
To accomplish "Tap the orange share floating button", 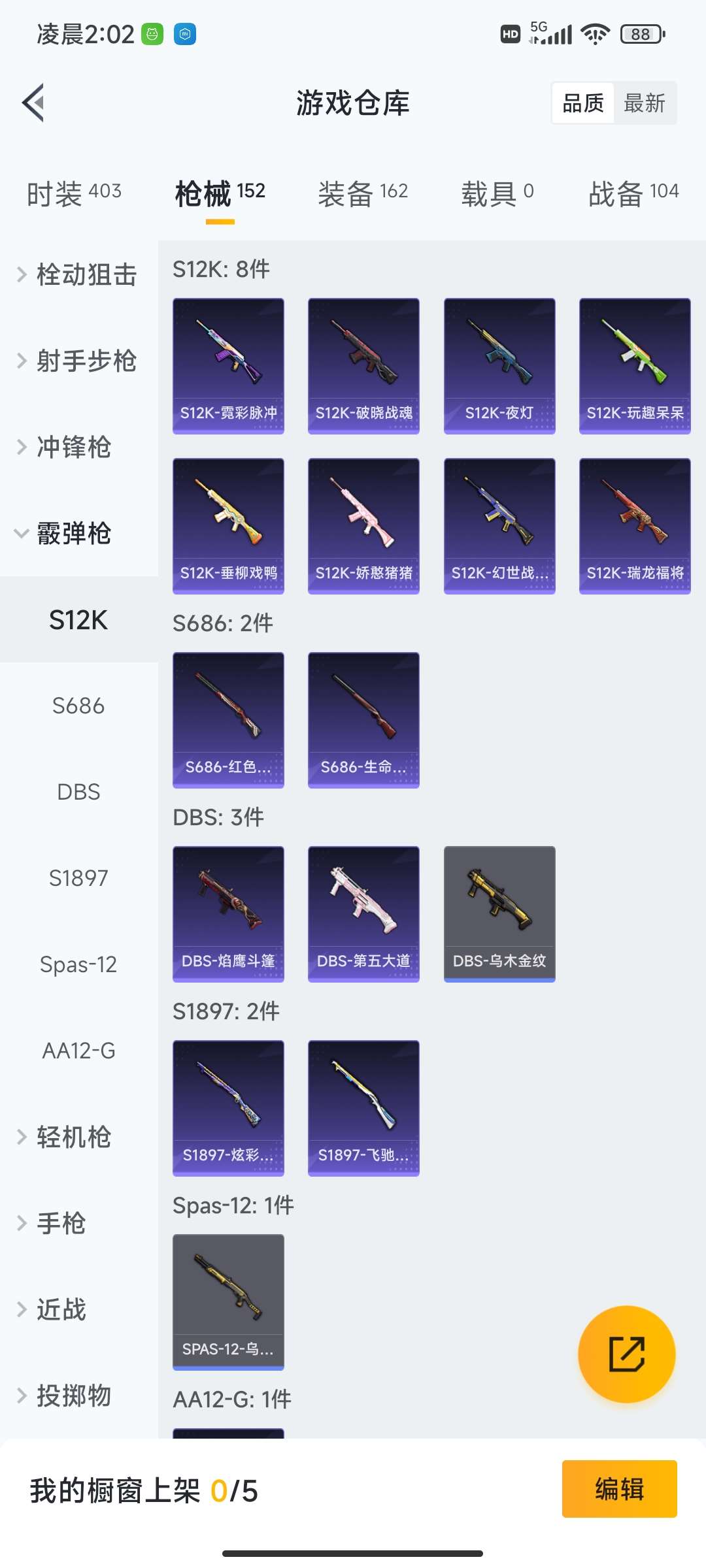I will (626, 1354).
